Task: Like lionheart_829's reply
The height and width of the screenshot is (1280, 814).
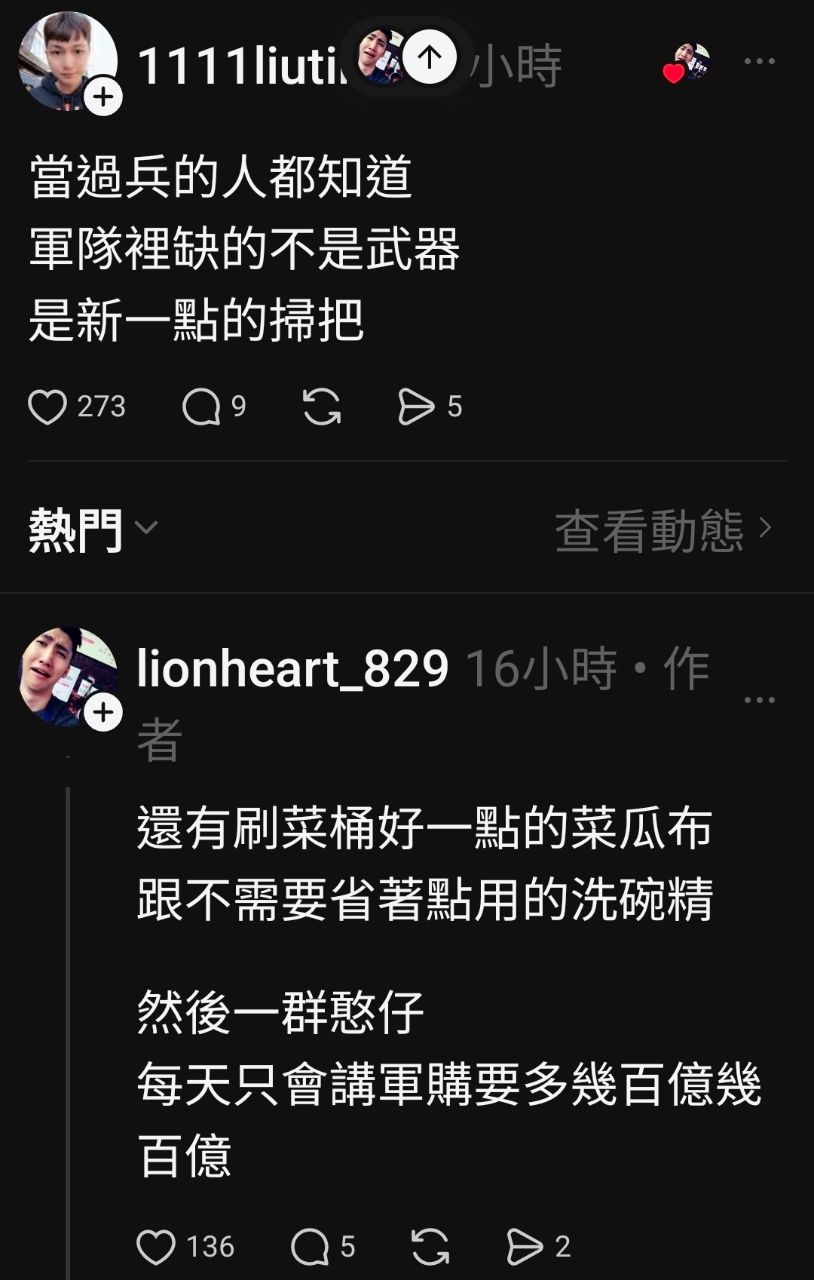Action: pos(156,1247)
